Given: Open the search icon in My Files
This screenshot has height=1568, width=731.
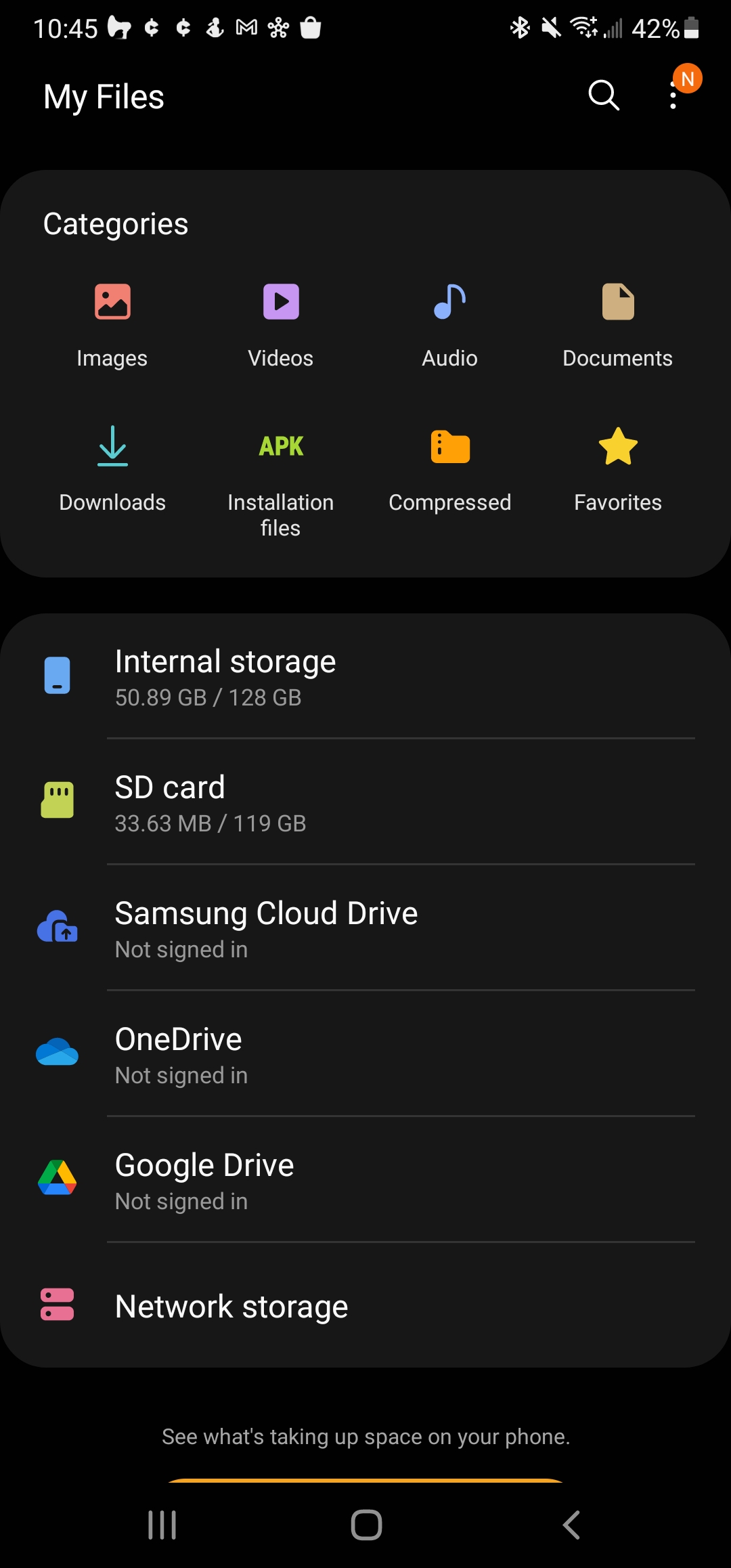Looking at the screenshot, I should coord(604,95).
